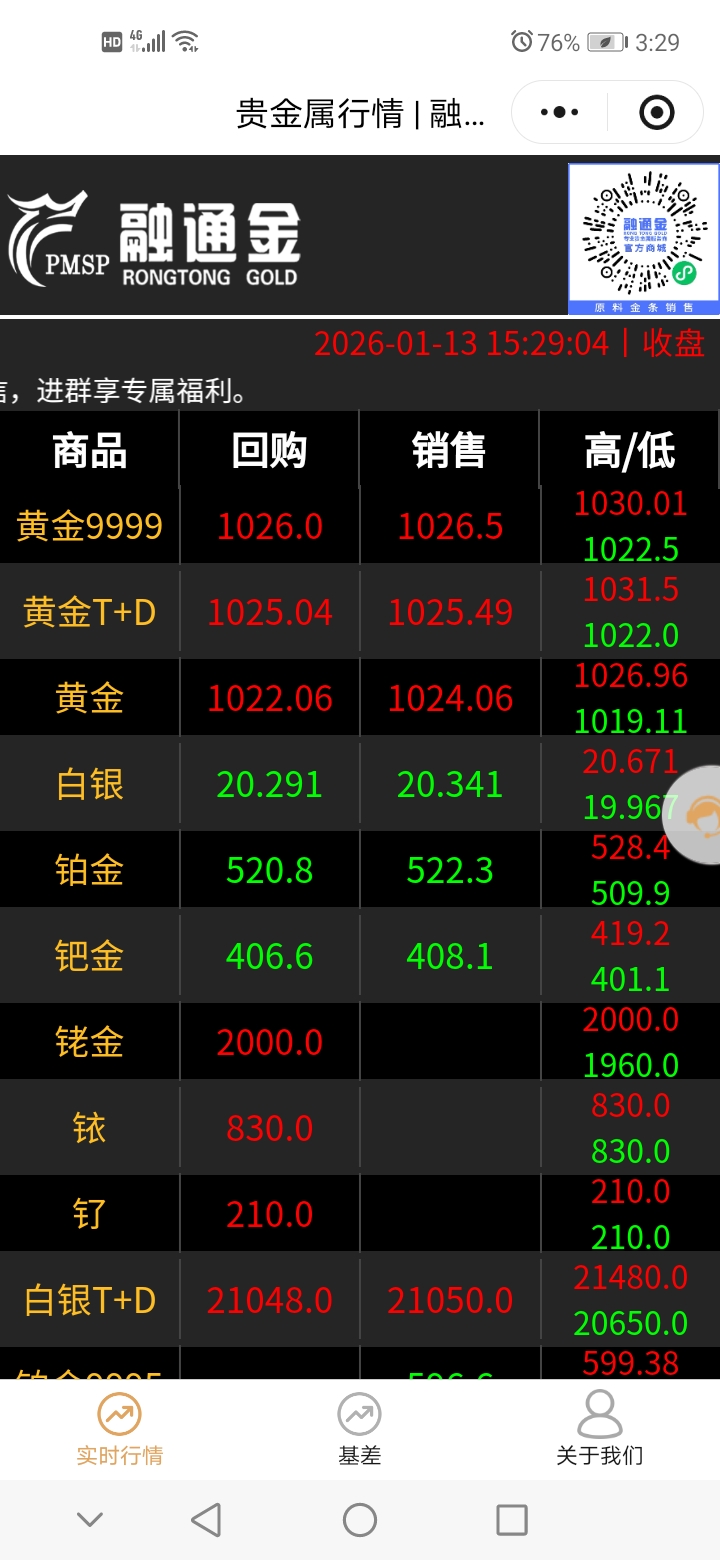Return to the home screen
The image size is (720, 1560).
[x=360, y=1520]
